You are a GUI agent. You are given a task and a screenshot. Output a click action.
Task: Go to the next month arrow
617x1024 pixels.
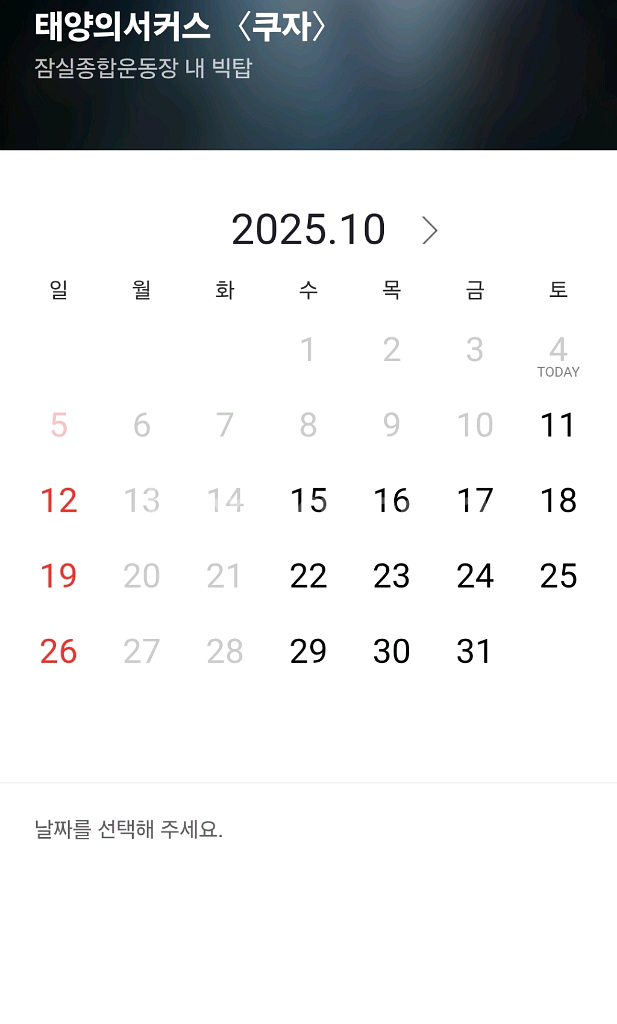pos(430,231)
